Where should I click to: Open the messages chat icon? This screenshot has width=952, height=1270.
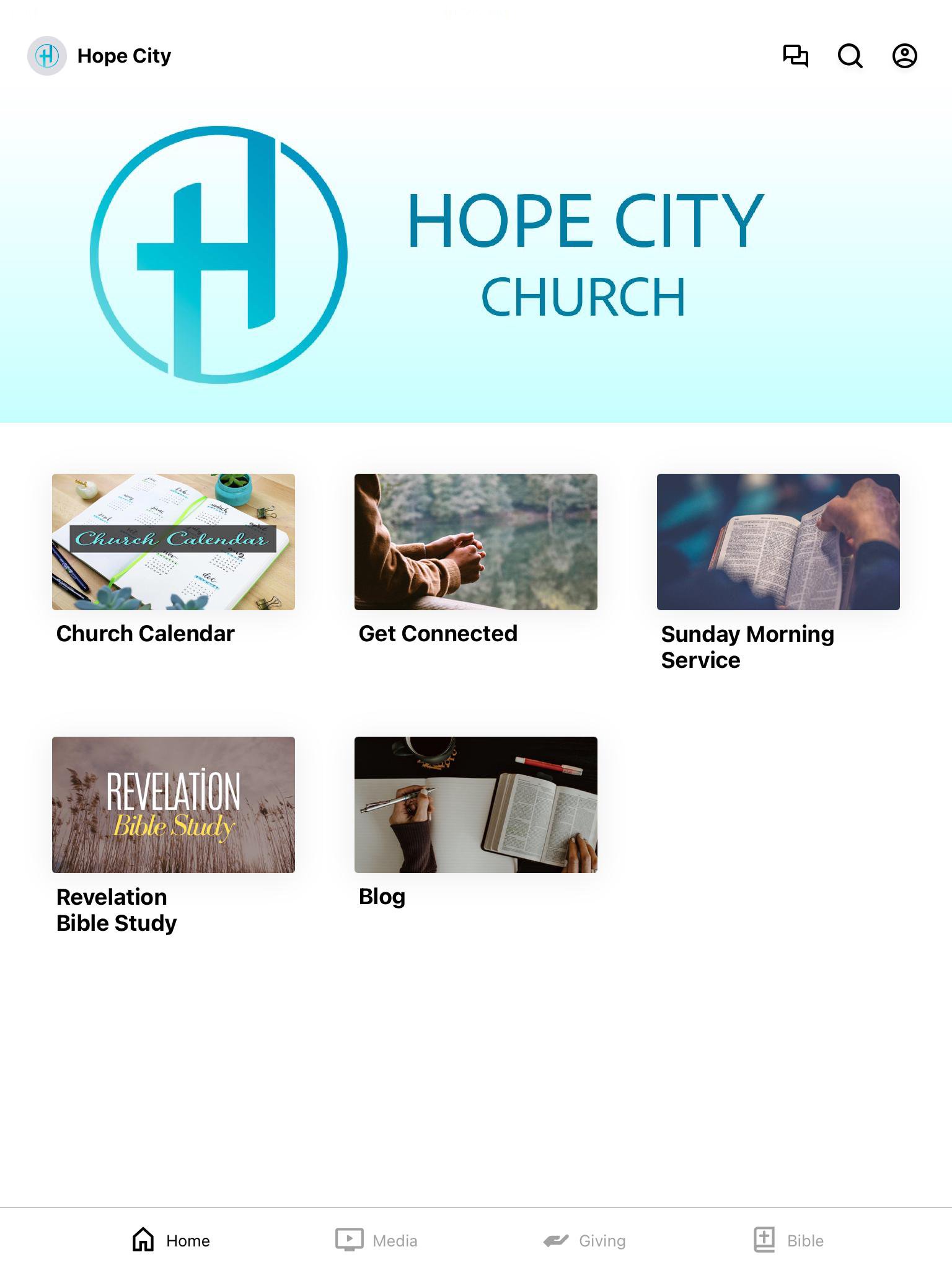pyautogui.click(x=795, y=56)
